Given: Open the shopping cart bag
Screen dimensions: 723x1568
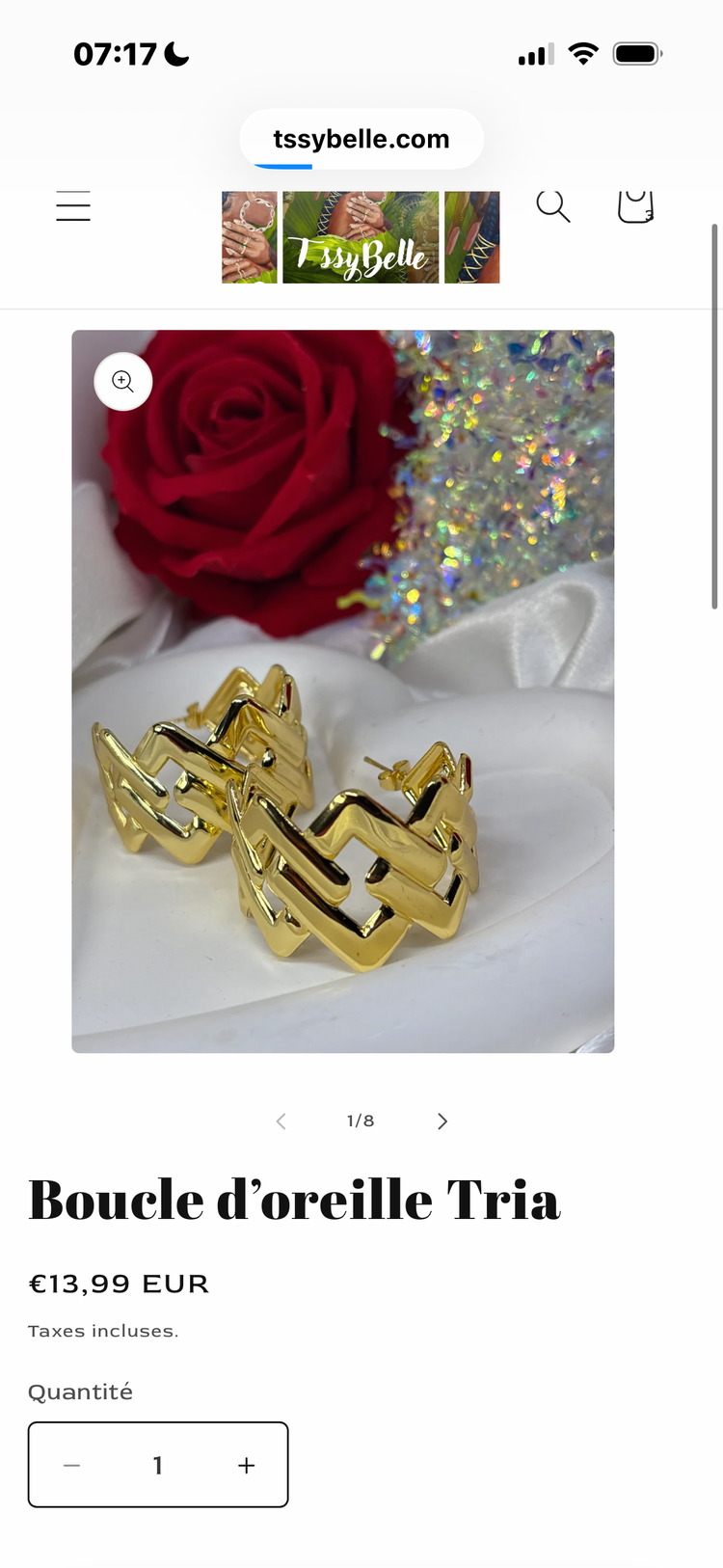Looking at the screenshot, I should (x=636, y=205).
